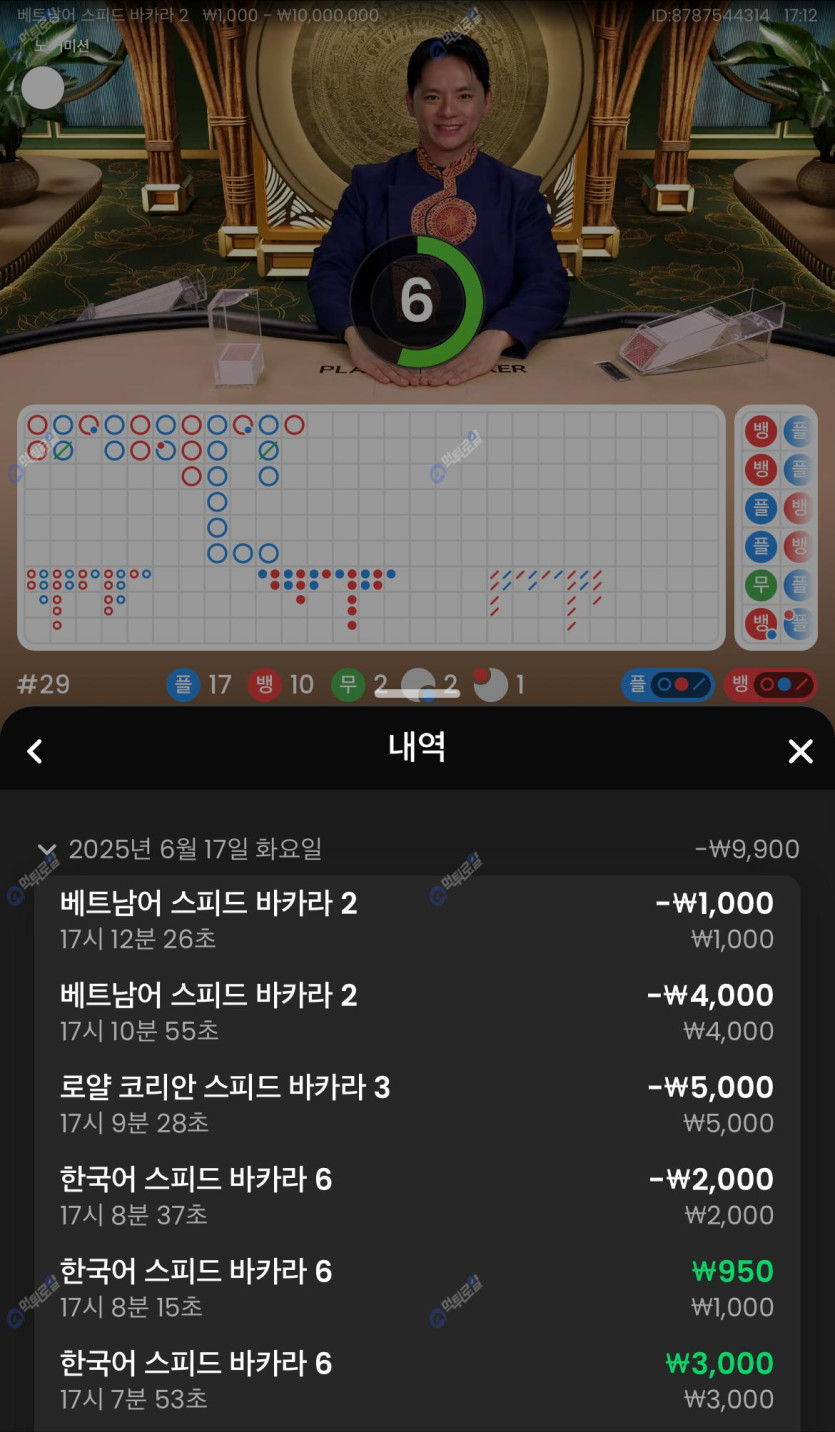Open 로얄 코리안 스피드 바카라 3 entry
Screen dimensions: 835x1432
[416, 1104]
